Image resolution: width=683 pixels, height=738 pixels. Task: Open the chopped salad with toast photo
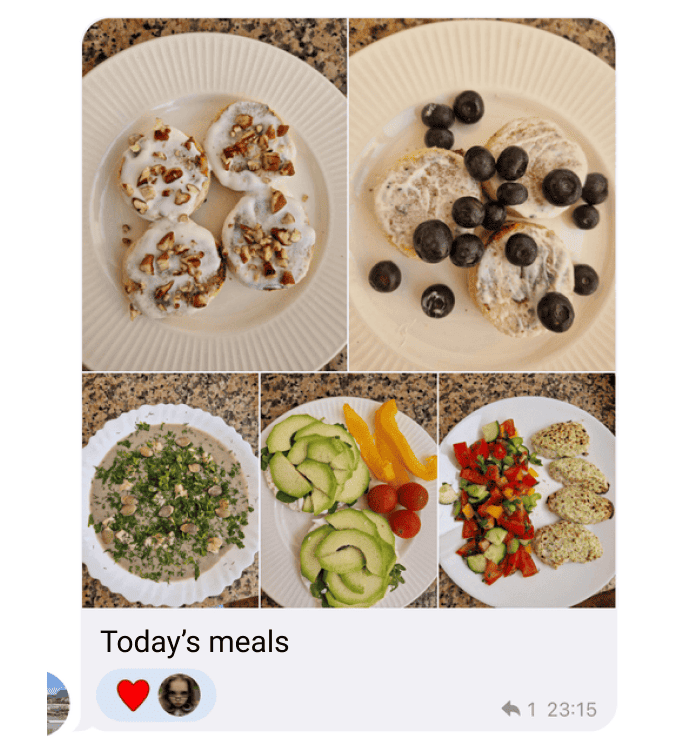point(526,490)
